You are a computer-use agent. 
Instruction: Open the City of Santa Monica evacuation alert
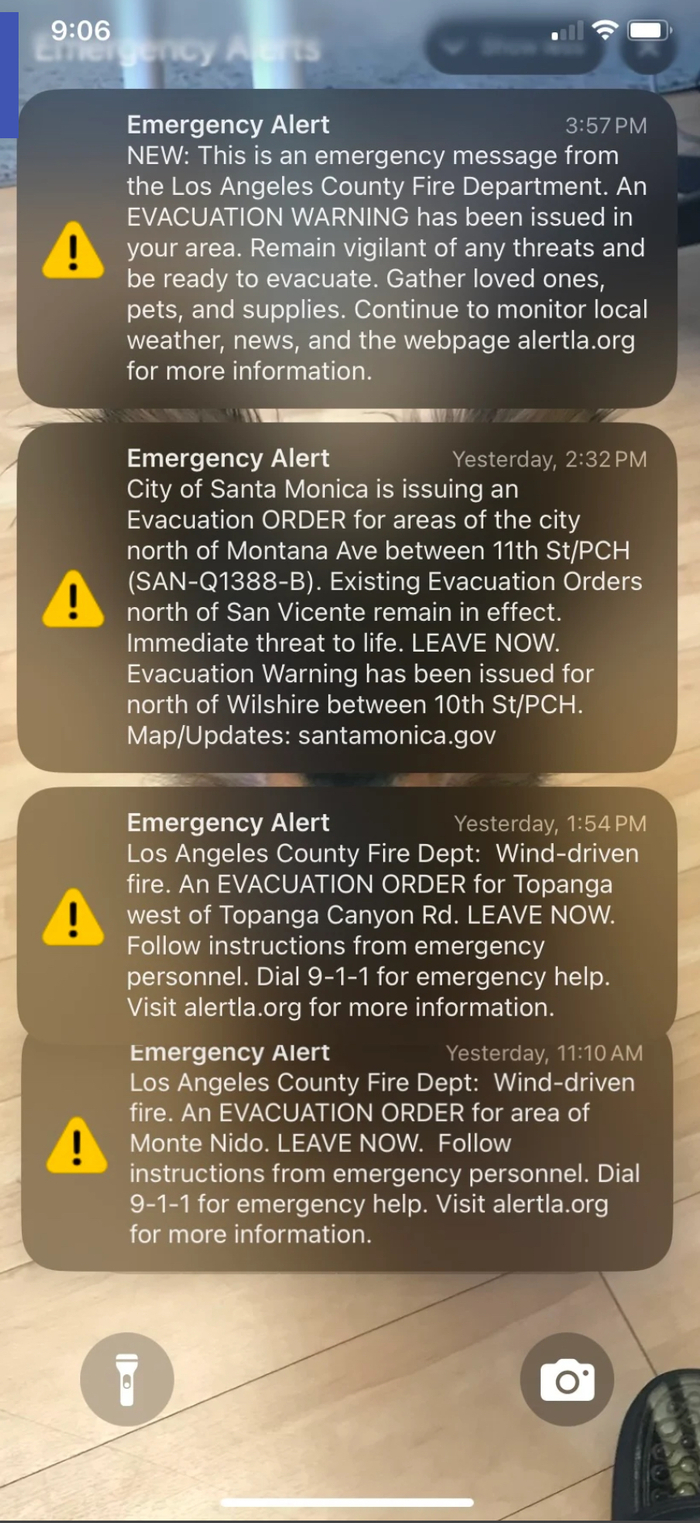coord(347,597)
